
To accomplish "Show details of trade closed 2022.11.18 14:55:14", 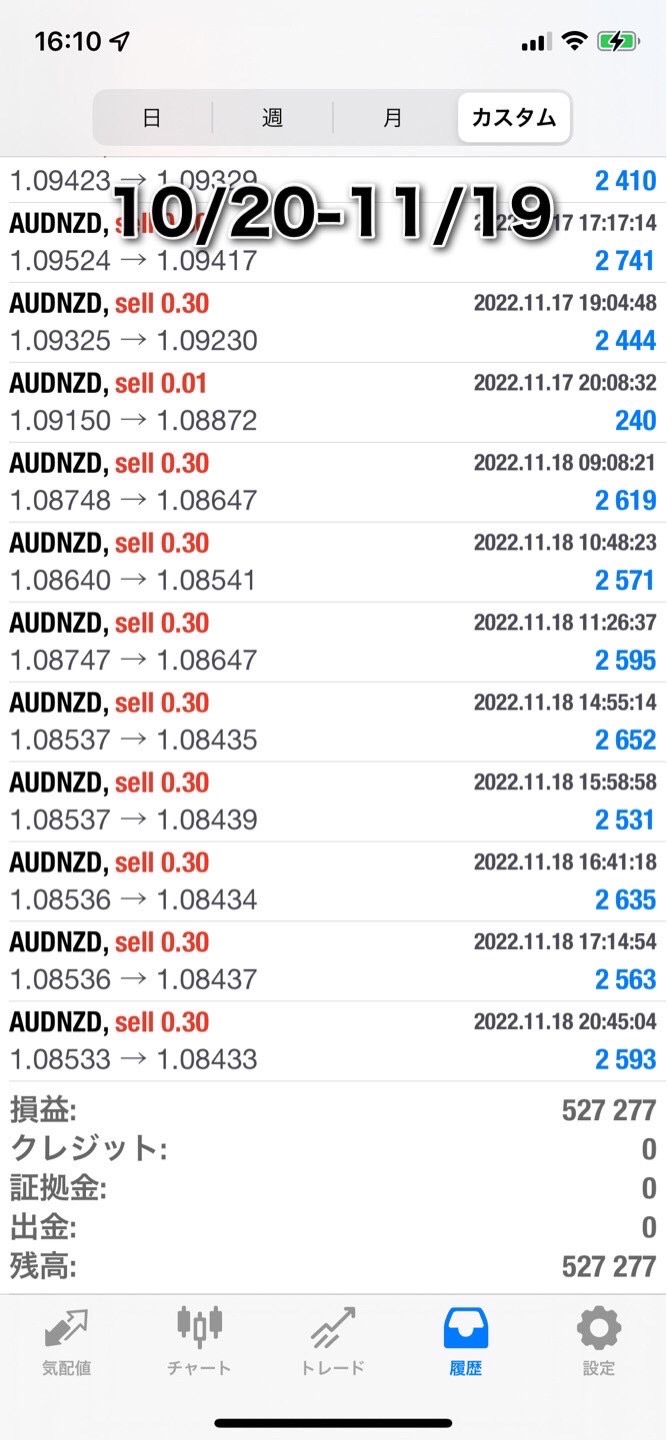I will [x=333, y=722].
